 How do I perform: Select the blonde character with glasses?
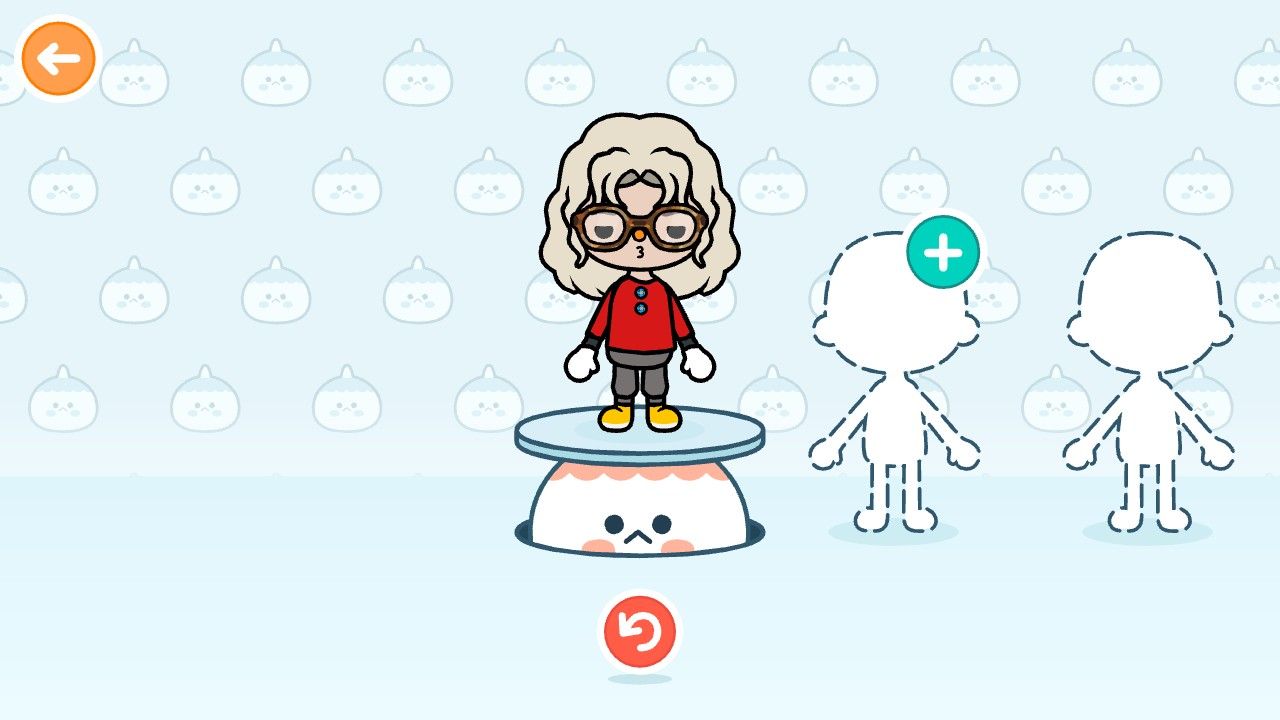click(x=640, y=280)
